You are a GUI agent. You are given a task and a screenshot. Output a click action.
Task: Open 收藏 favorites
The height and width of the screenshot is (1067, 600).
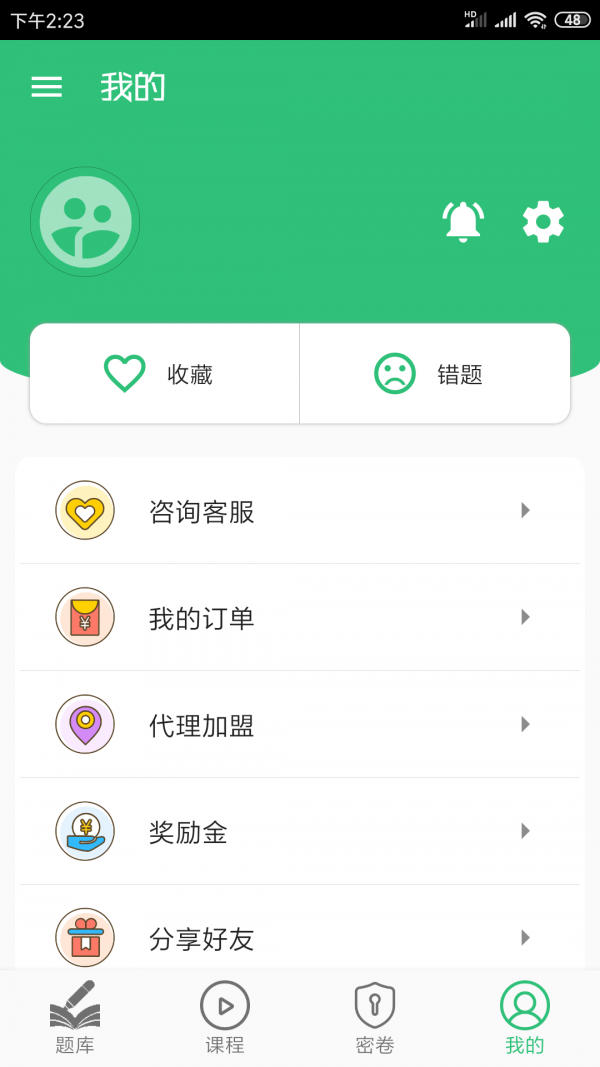click(165, 374)
